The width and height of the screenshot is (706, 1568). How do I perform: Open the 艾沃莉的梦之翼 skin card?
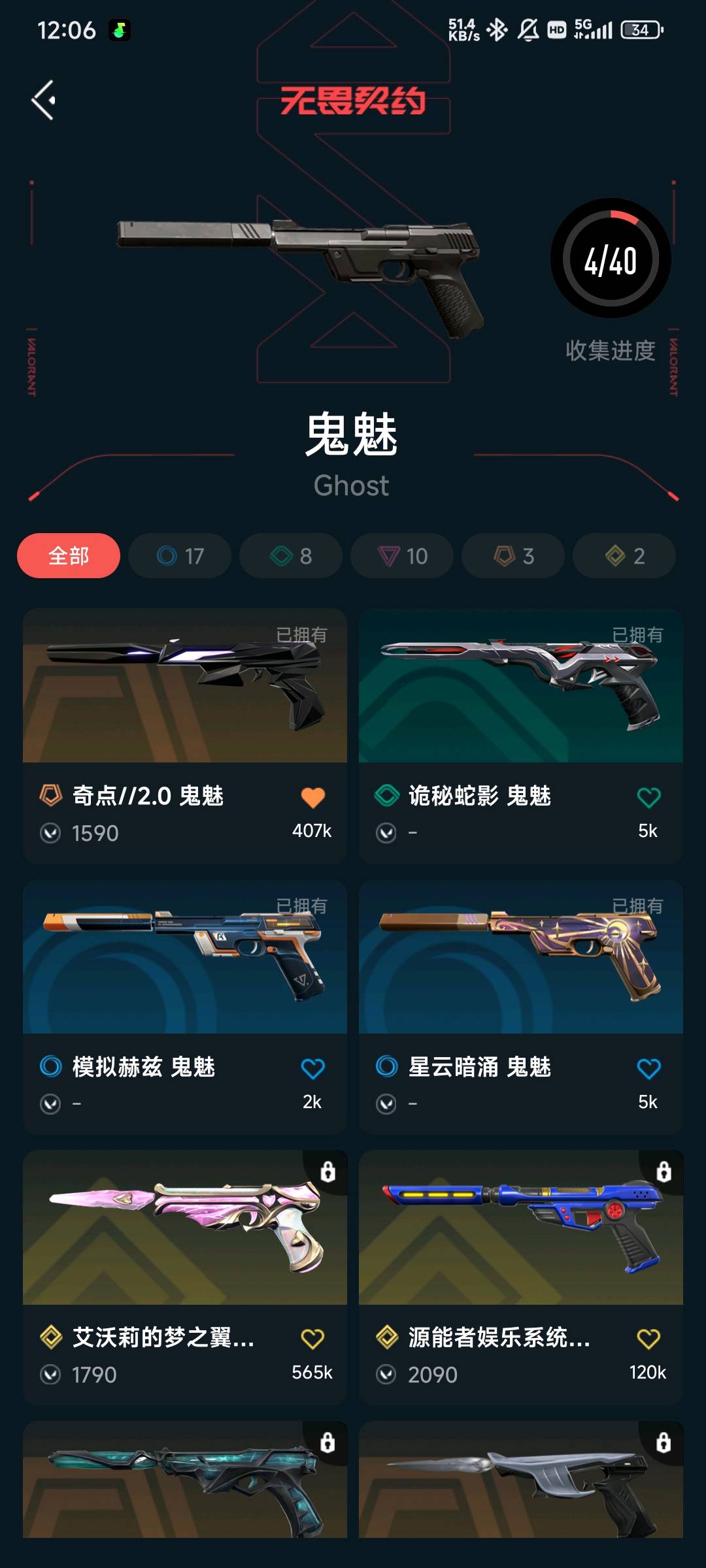(185, 1278)
